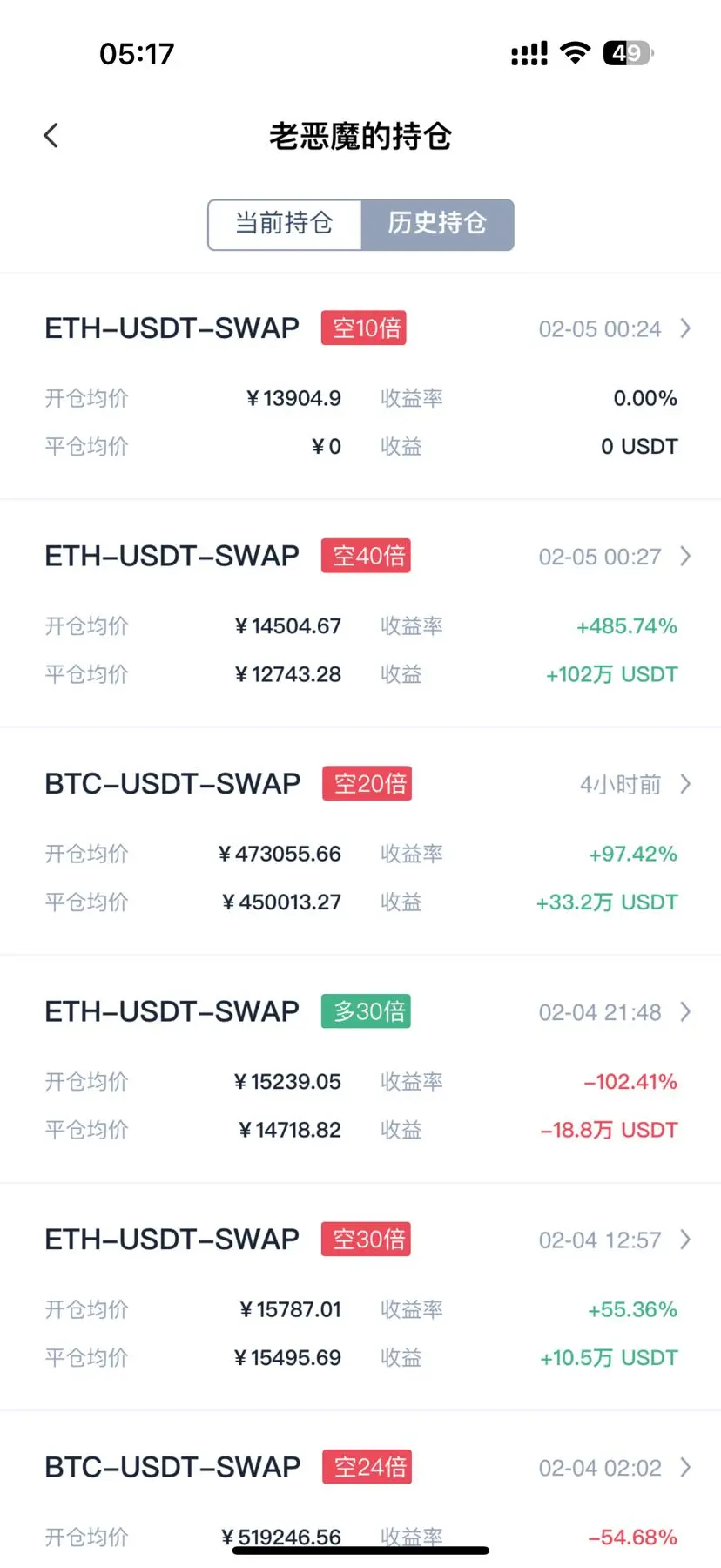Viewport: 721px width, 1568px height.
Task: Switch to the 当前持仓 tab
Action: coord(285,225)
